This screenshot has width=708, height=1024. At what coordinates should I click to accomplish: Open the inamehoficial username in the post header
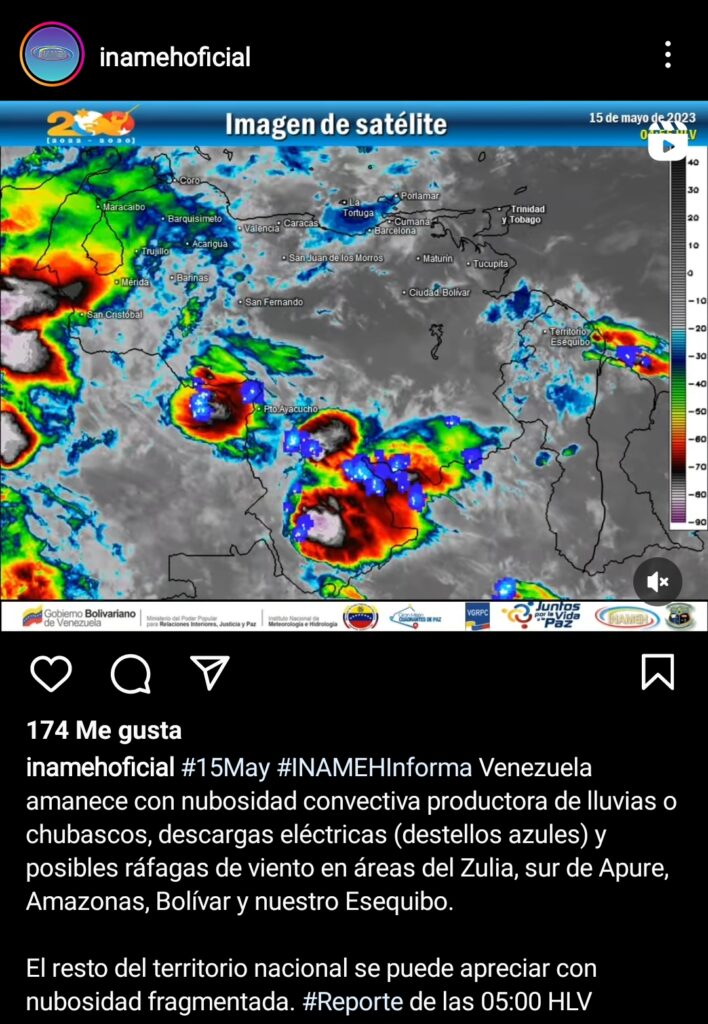coord(175,57)
